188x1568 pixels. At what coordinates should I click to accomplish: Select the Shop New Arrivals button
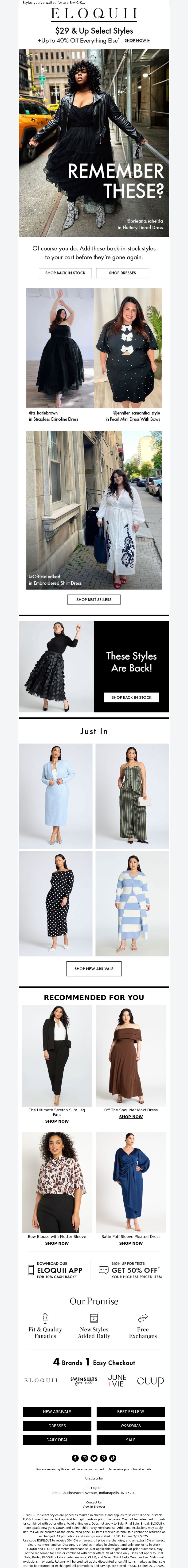[94, 968]
